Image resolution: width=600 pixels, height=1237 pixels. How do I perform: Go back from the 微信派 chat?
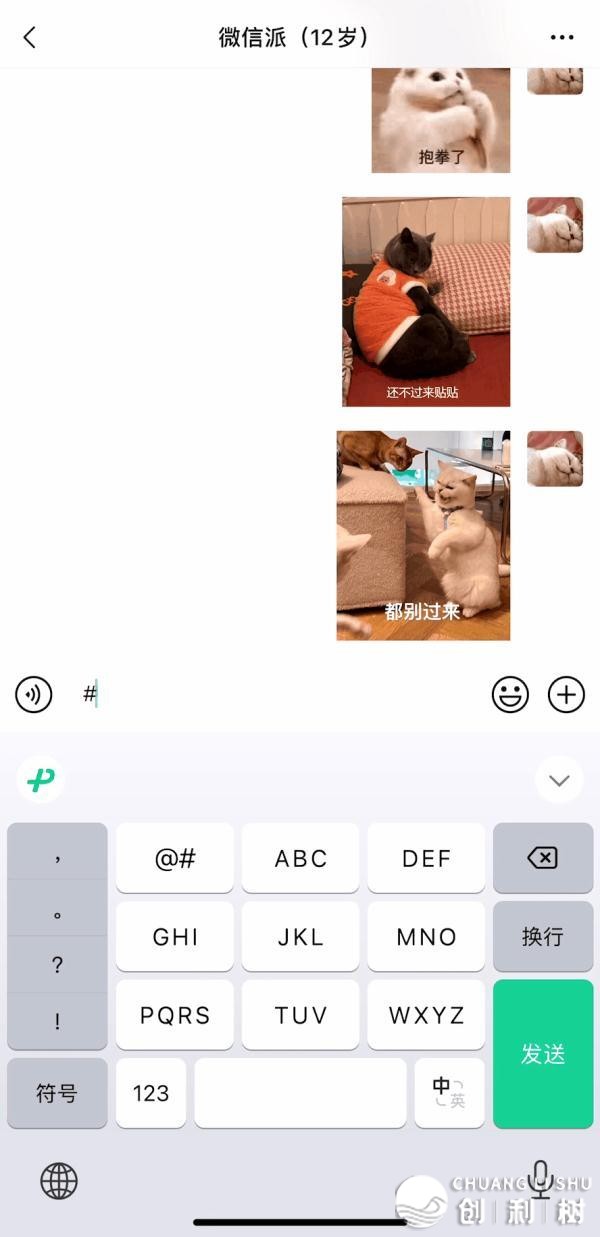tap(29, 38)
